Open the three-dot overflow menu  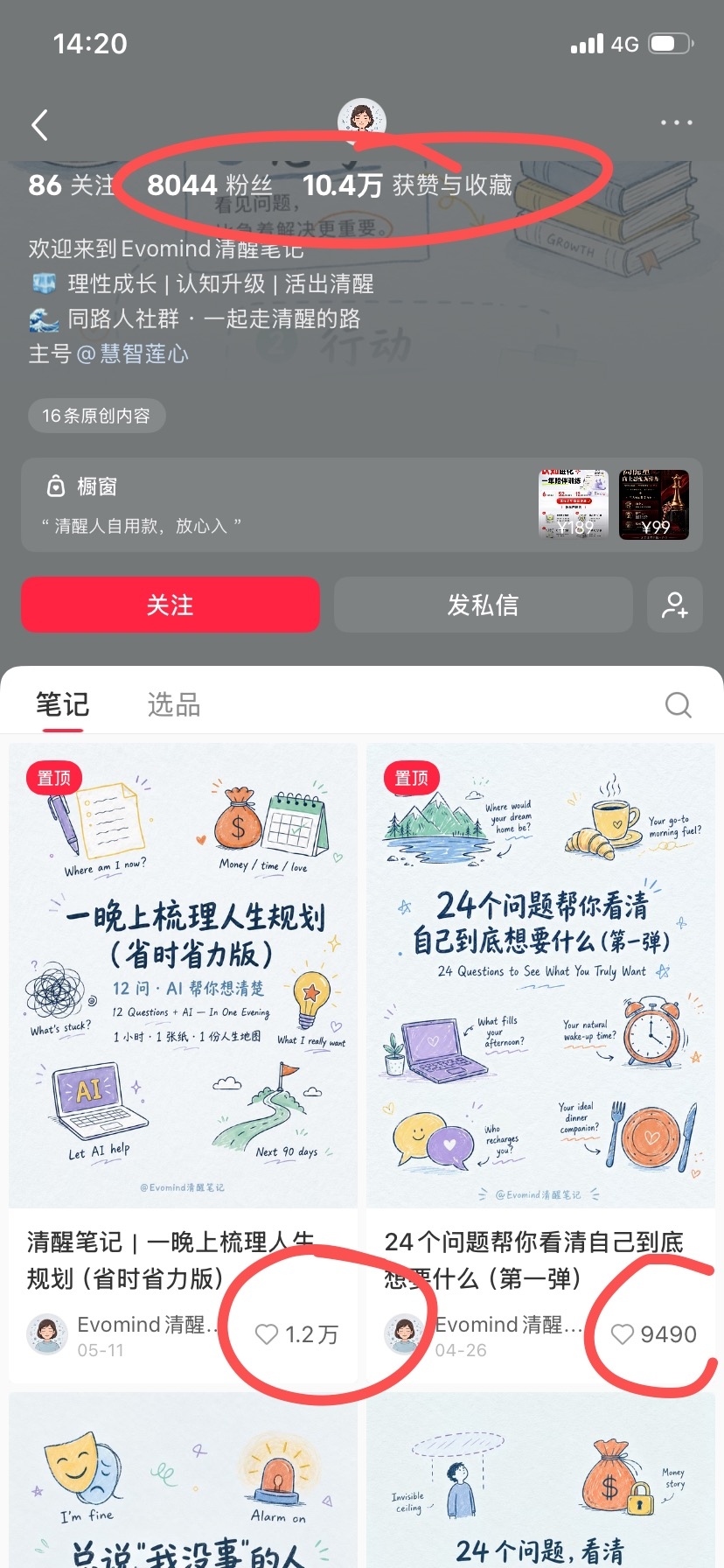[x=676, y=123]
